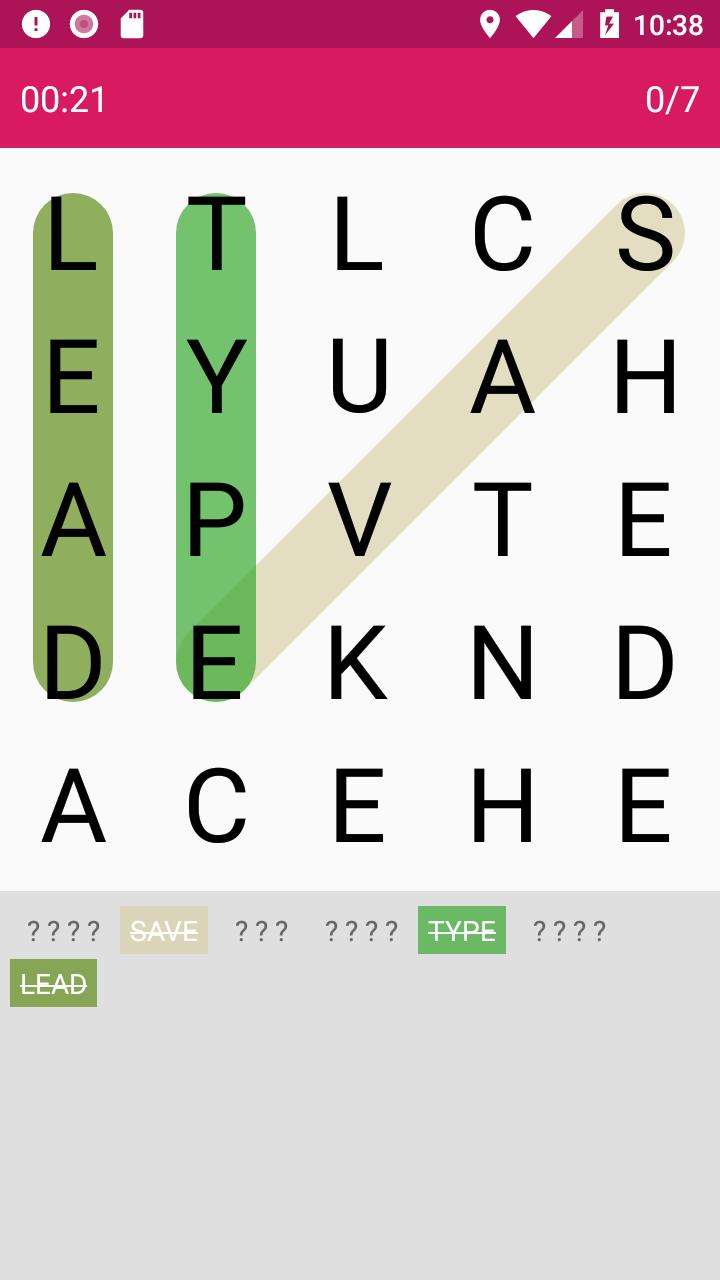Screen dimensions: 720x1280
Task: Tap the letter U in the grid
Action: (x=359, y=377)
